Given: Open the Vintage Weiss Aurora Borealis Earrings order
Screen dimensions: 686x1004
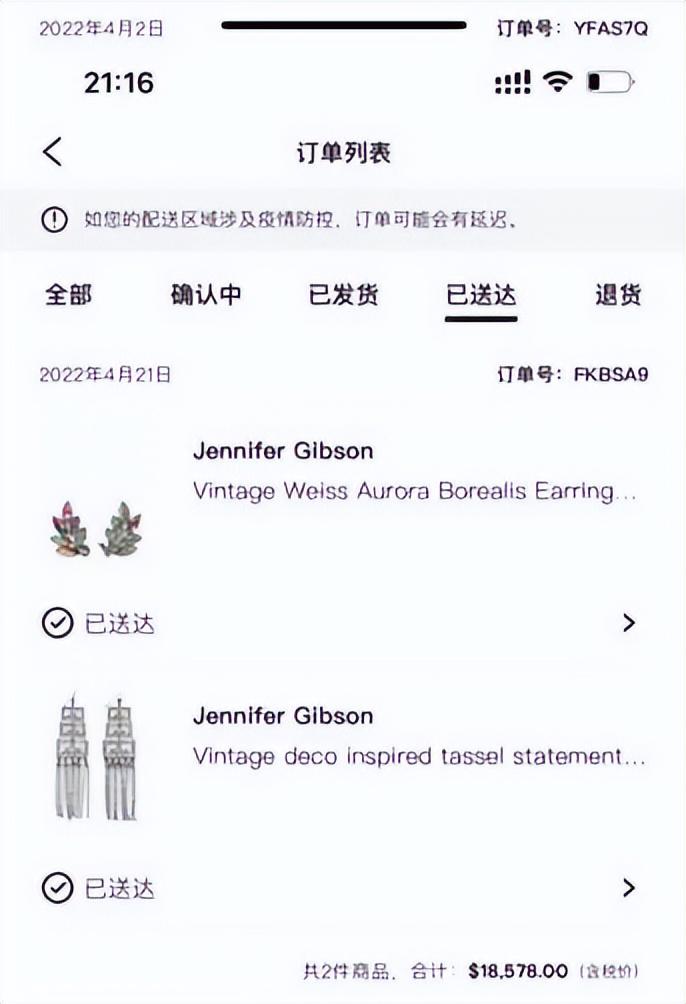Looking at the screenshot, I should point(628,623).
